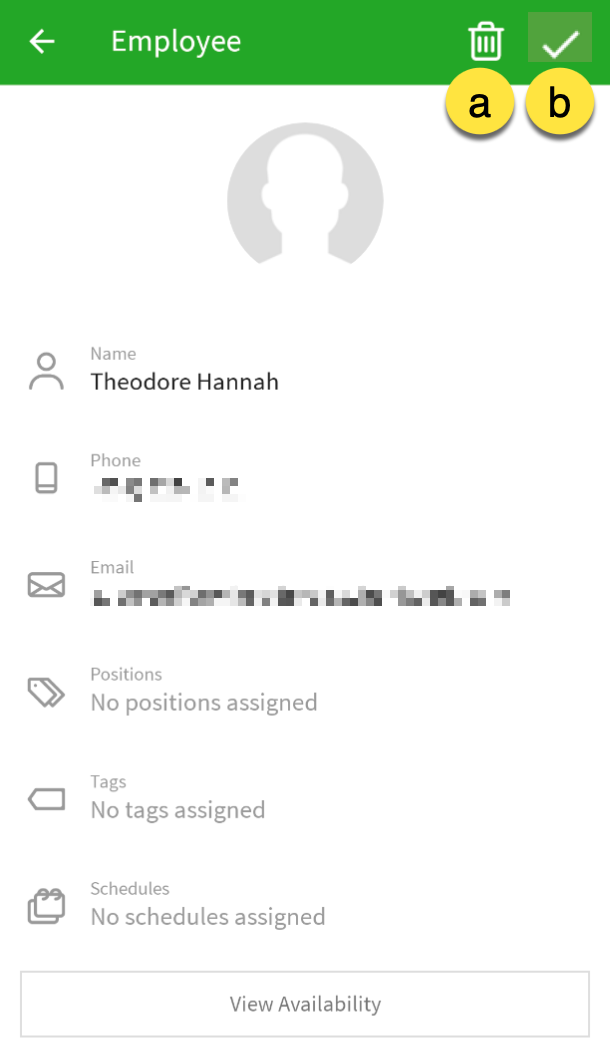Edit the Email address field
Screen dimensions: 610x1060
coord(305,585)
